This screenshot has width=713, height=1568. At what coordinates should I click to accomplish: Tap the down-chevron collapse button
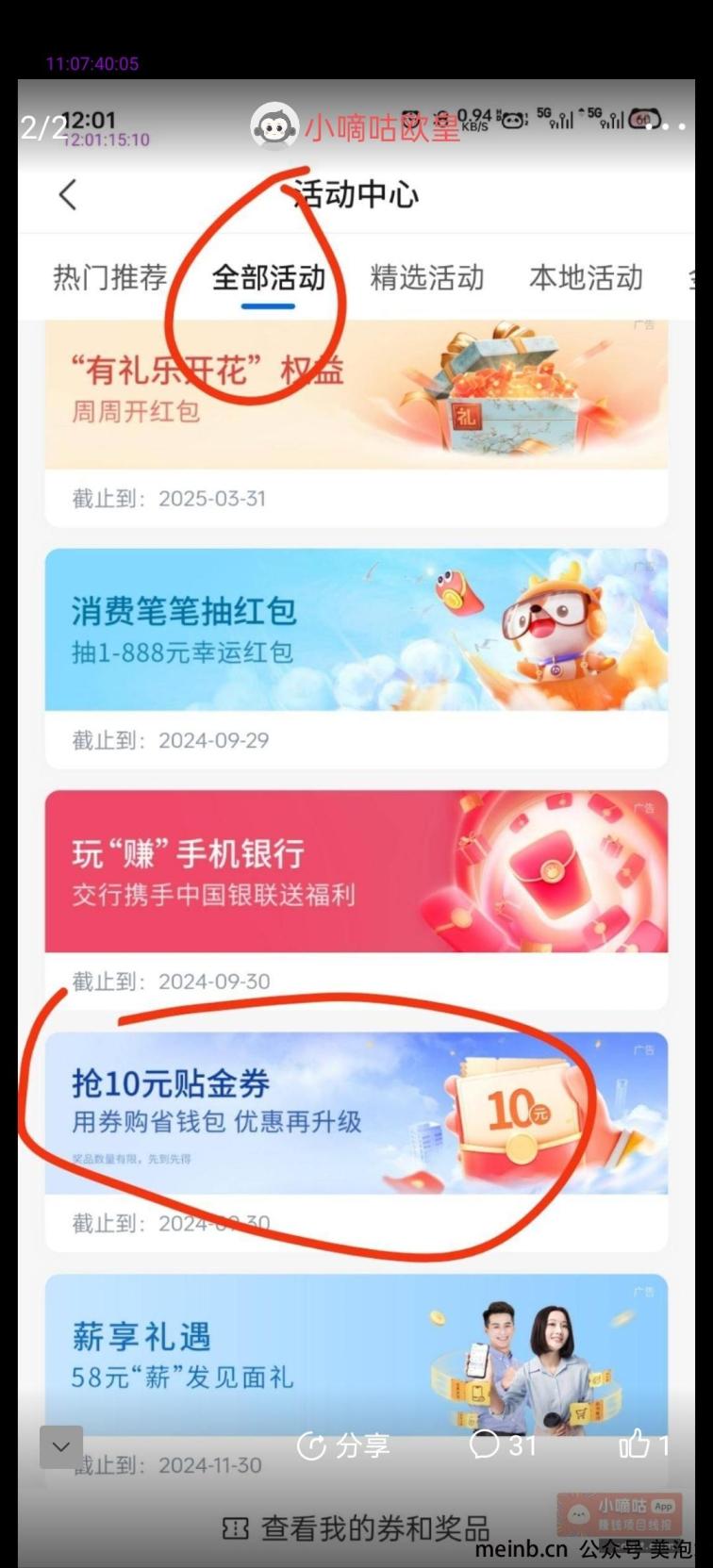tap(61, 1447)
